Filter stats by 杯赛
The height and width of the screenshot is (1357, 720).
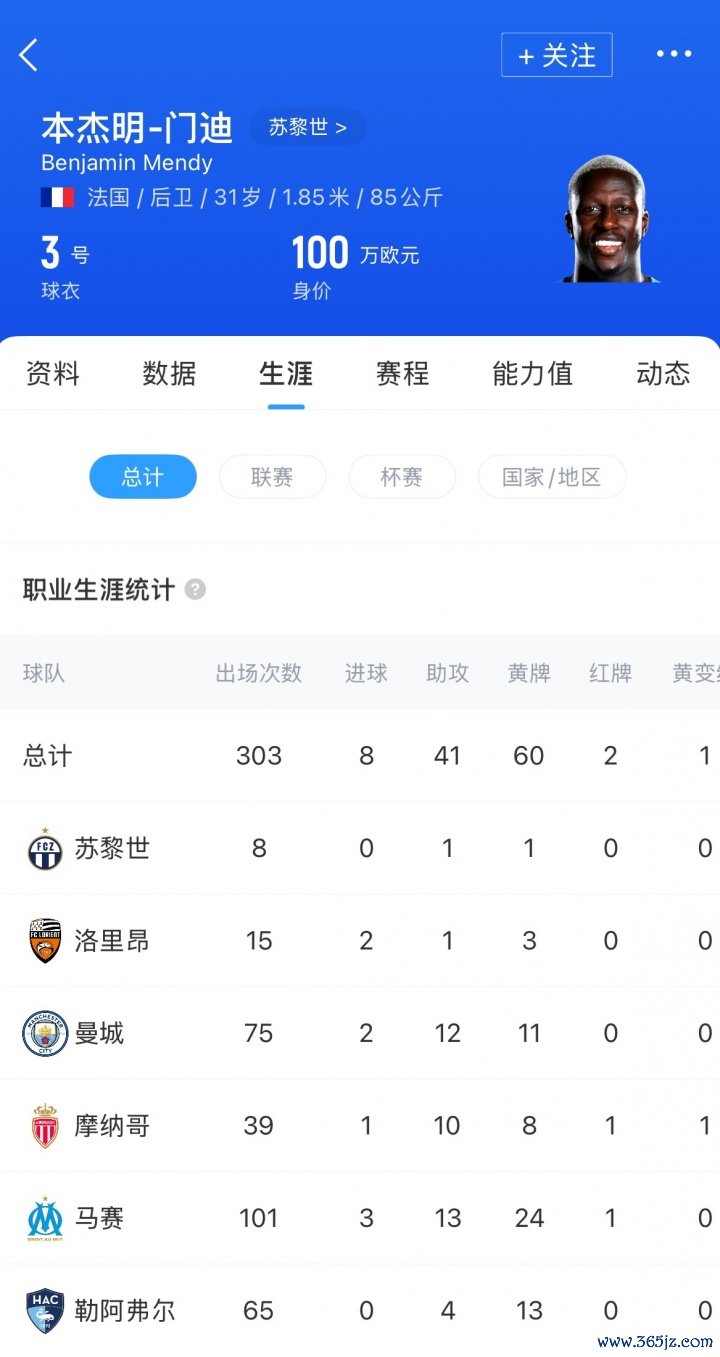click(x=402, y=477)
